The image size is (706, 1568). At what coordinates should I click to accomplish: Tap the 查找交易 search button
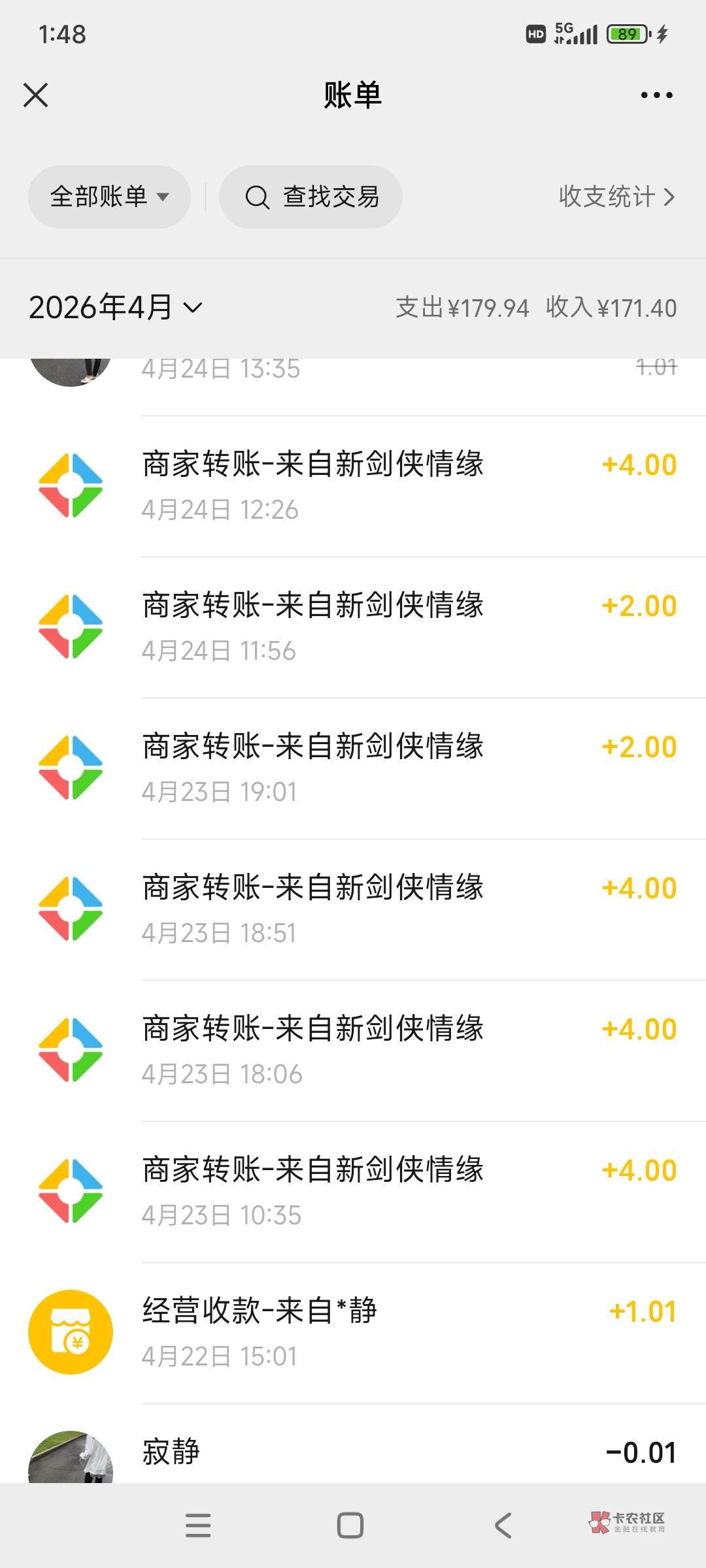click(311, 197)
